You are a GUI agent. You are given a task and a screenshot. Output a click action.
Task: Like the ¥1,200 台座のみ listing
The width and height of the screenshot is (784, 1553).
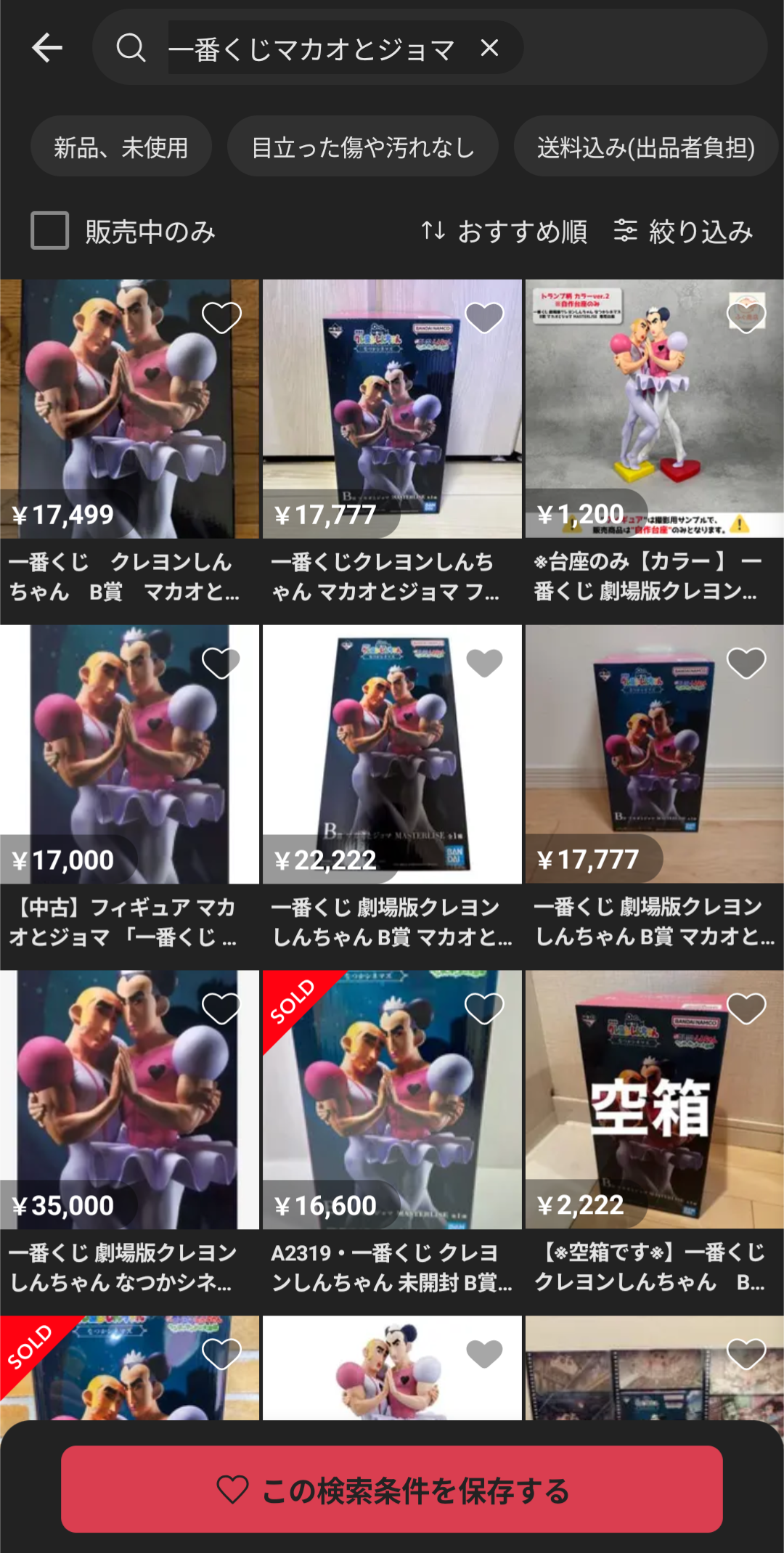pyautogui.click(x=746, y=317)
